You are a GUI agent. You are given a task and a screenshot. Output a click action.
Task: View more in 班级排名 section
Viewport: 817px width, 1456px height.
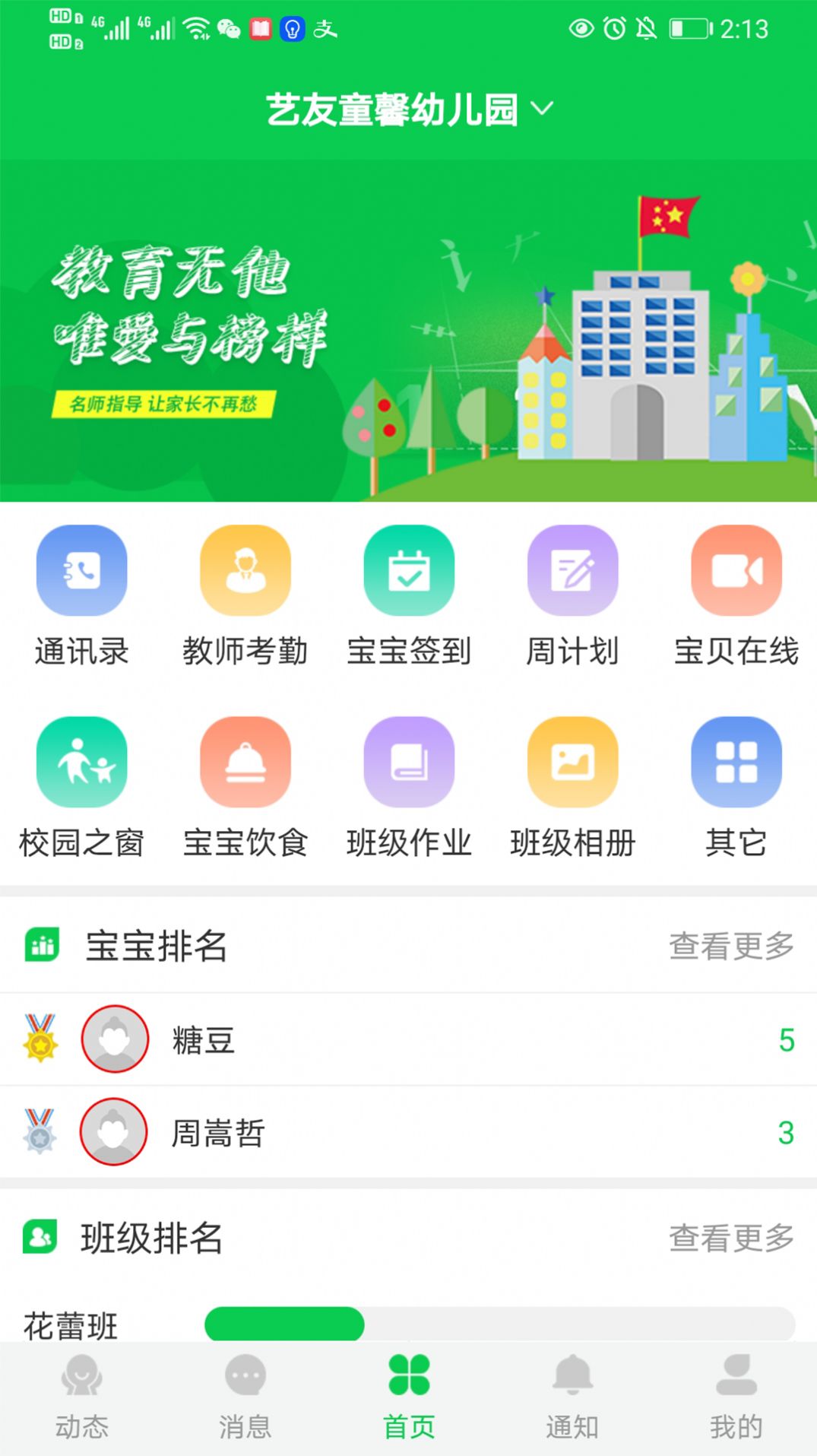coord(731,1238)
